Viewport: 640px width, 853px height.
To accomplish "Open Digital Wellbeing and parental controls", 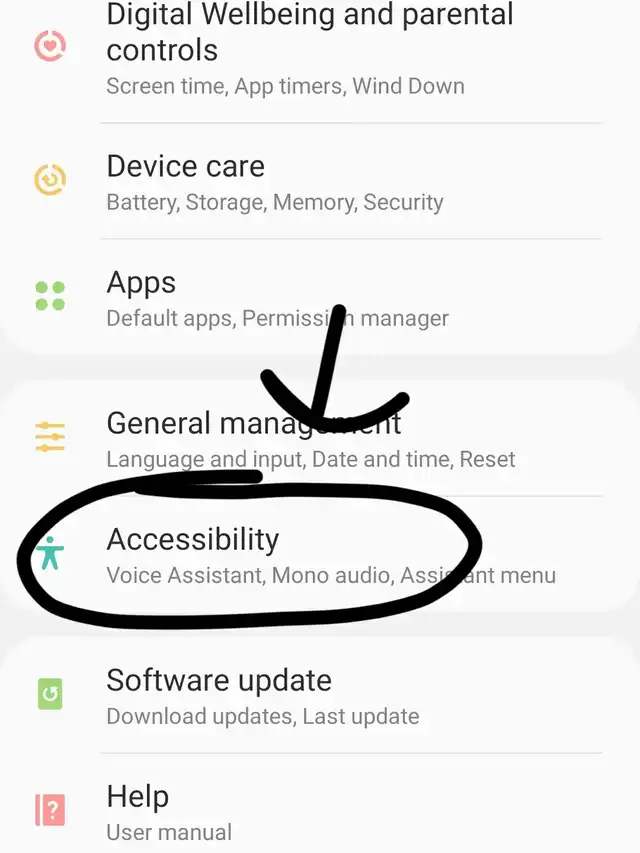I will (x=310, y=50).
